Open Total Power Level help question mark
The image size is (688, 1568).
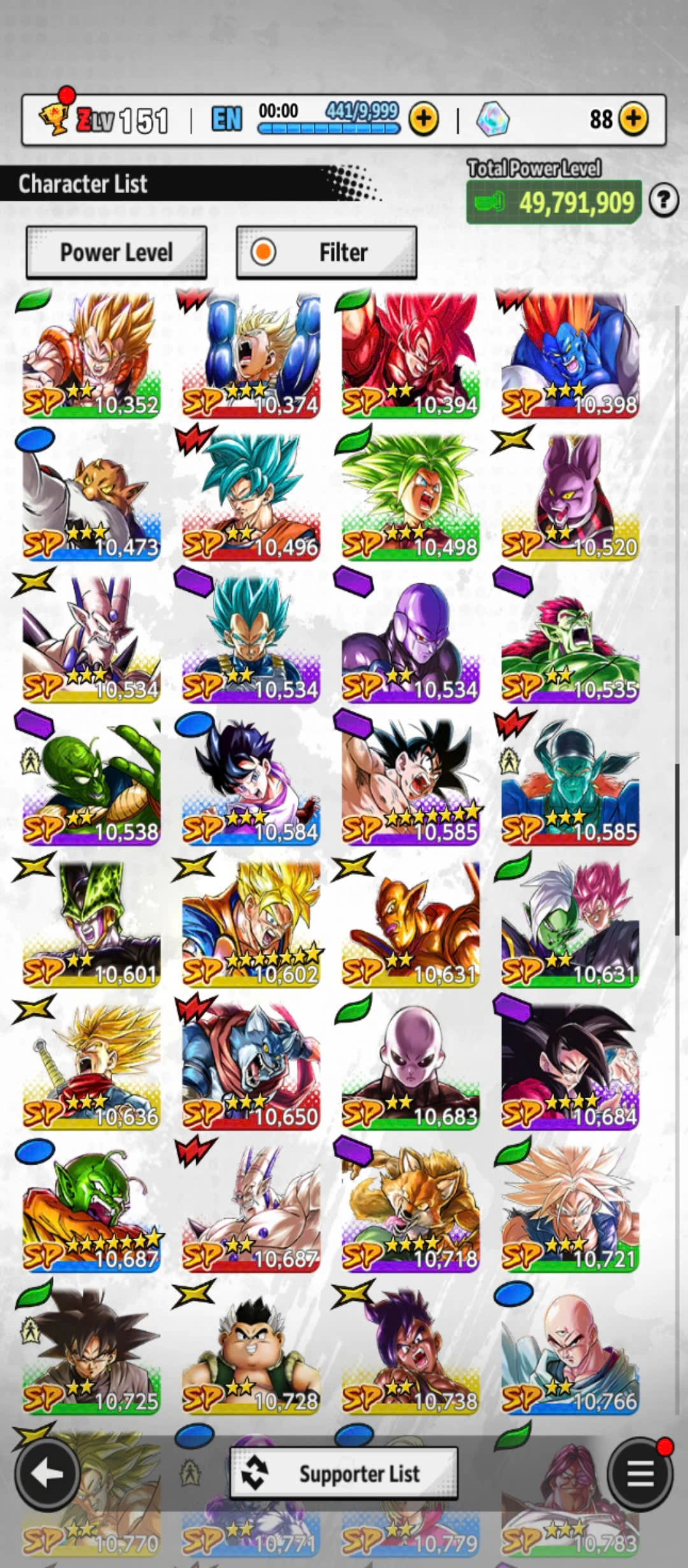coord(663,201)
